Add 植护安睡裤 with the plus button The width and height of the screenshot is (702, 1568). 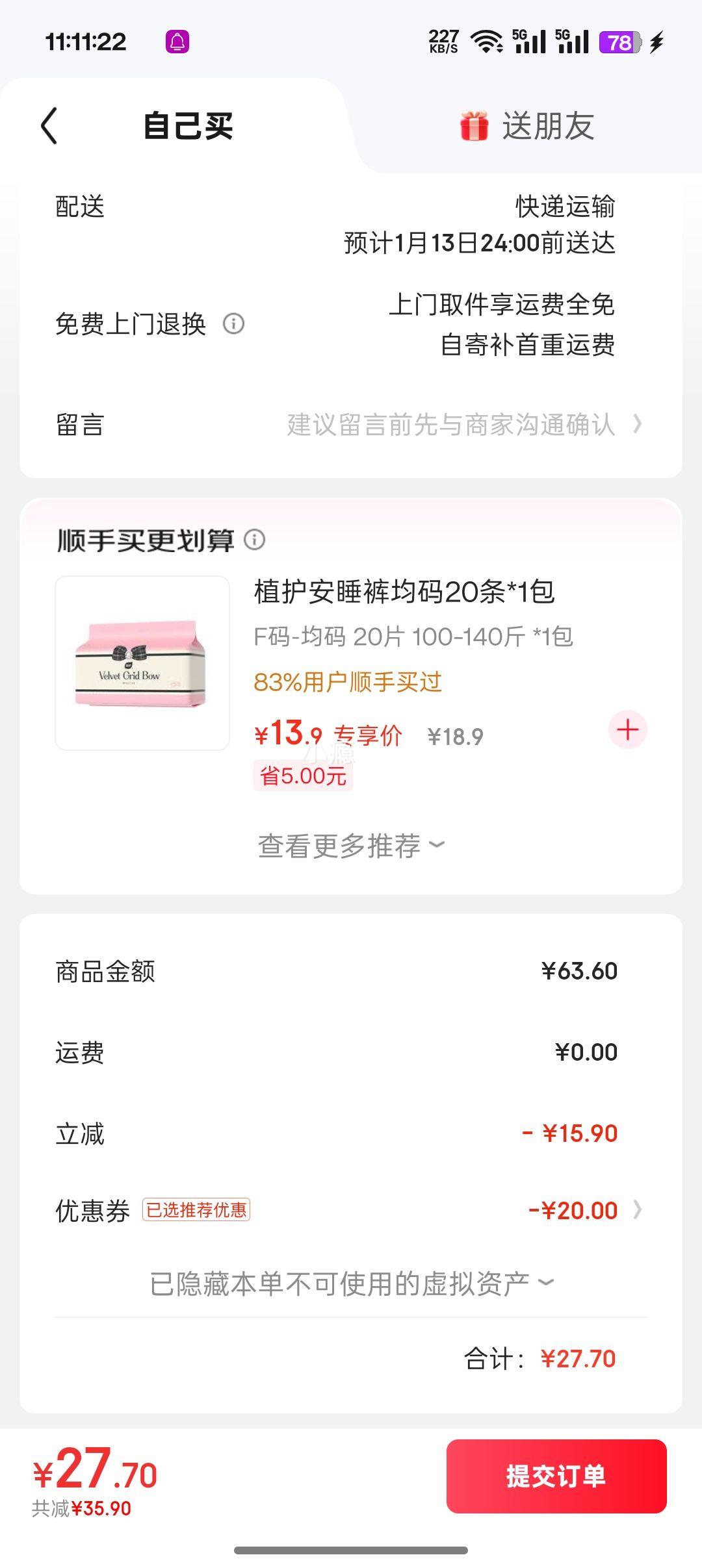[x=627, y=730]
